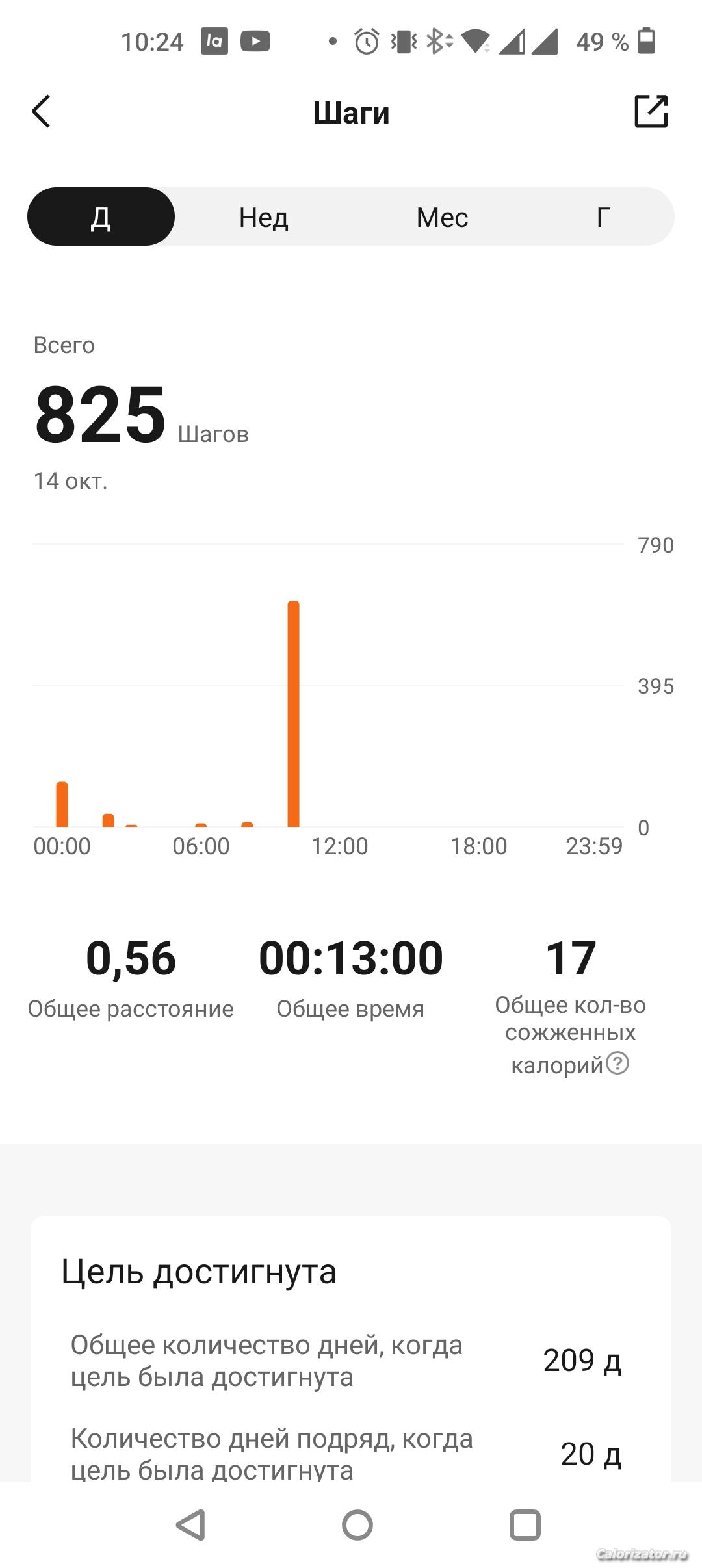Open the calories help question mark

point(617,1064)
